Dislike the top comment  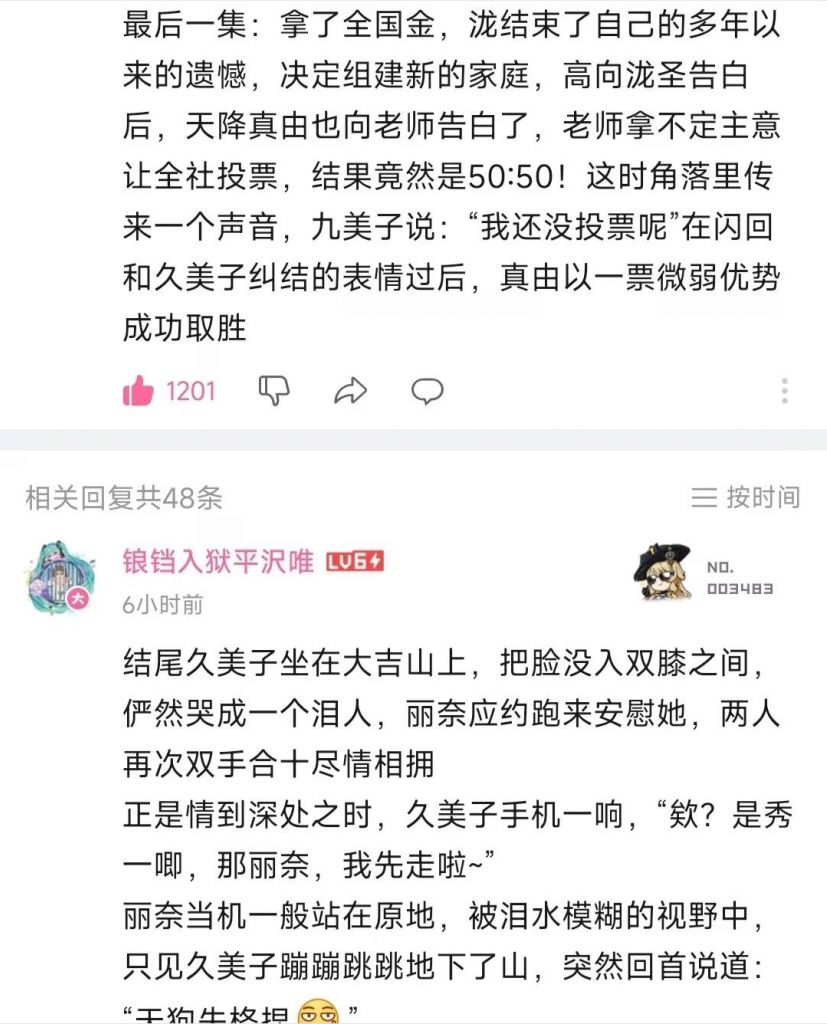[273, 391]
